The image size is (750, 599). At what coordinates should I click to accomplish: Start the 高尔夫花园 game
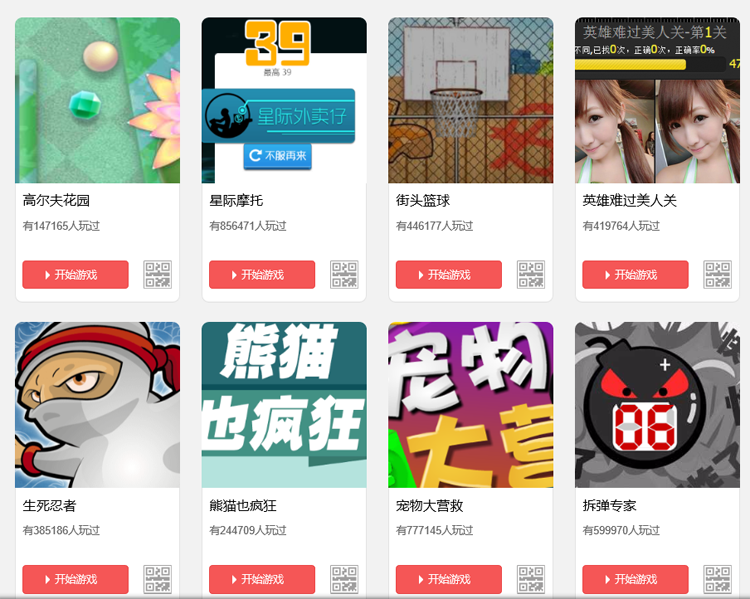tap(75, 274)
